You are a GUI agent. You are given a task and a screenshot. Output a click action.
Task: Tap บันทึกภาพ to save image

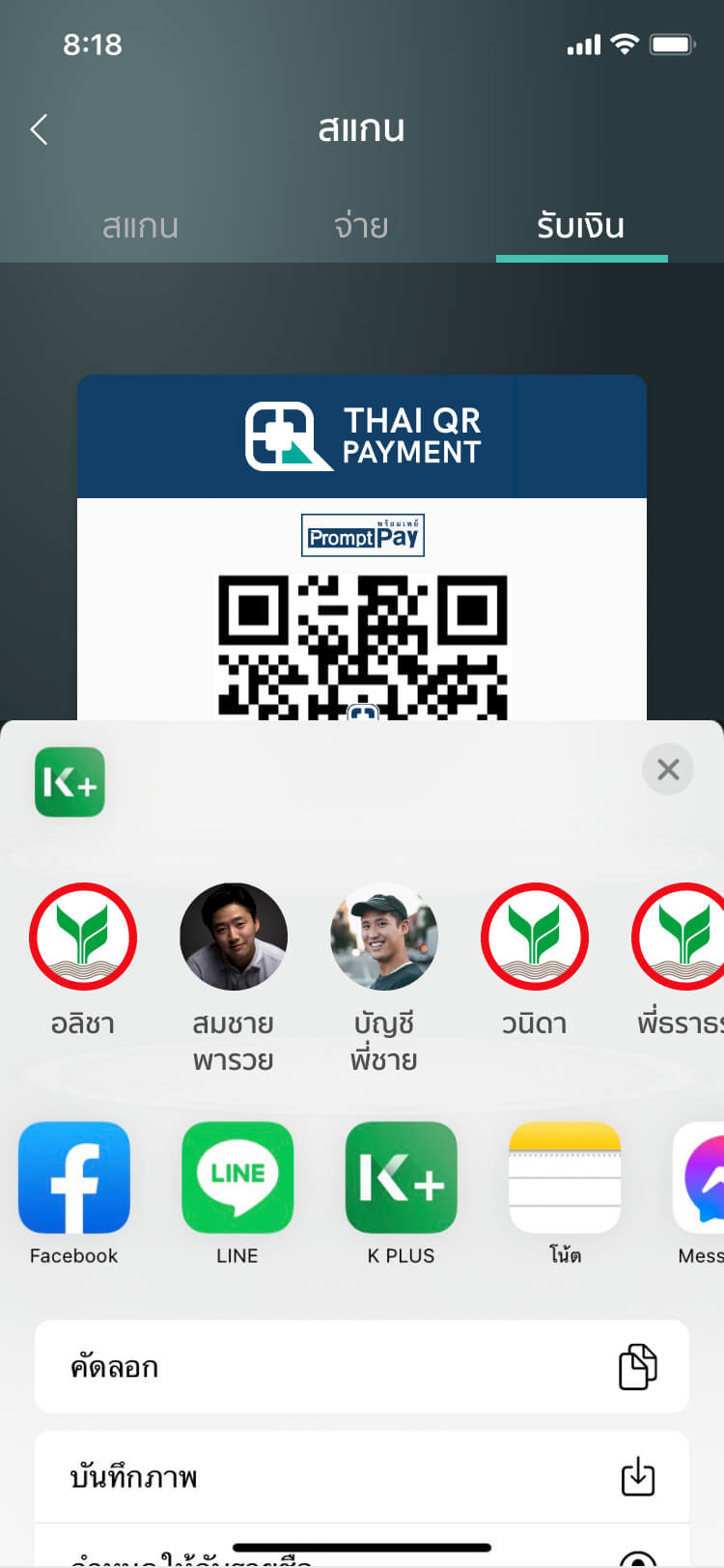click(362, 1477)
